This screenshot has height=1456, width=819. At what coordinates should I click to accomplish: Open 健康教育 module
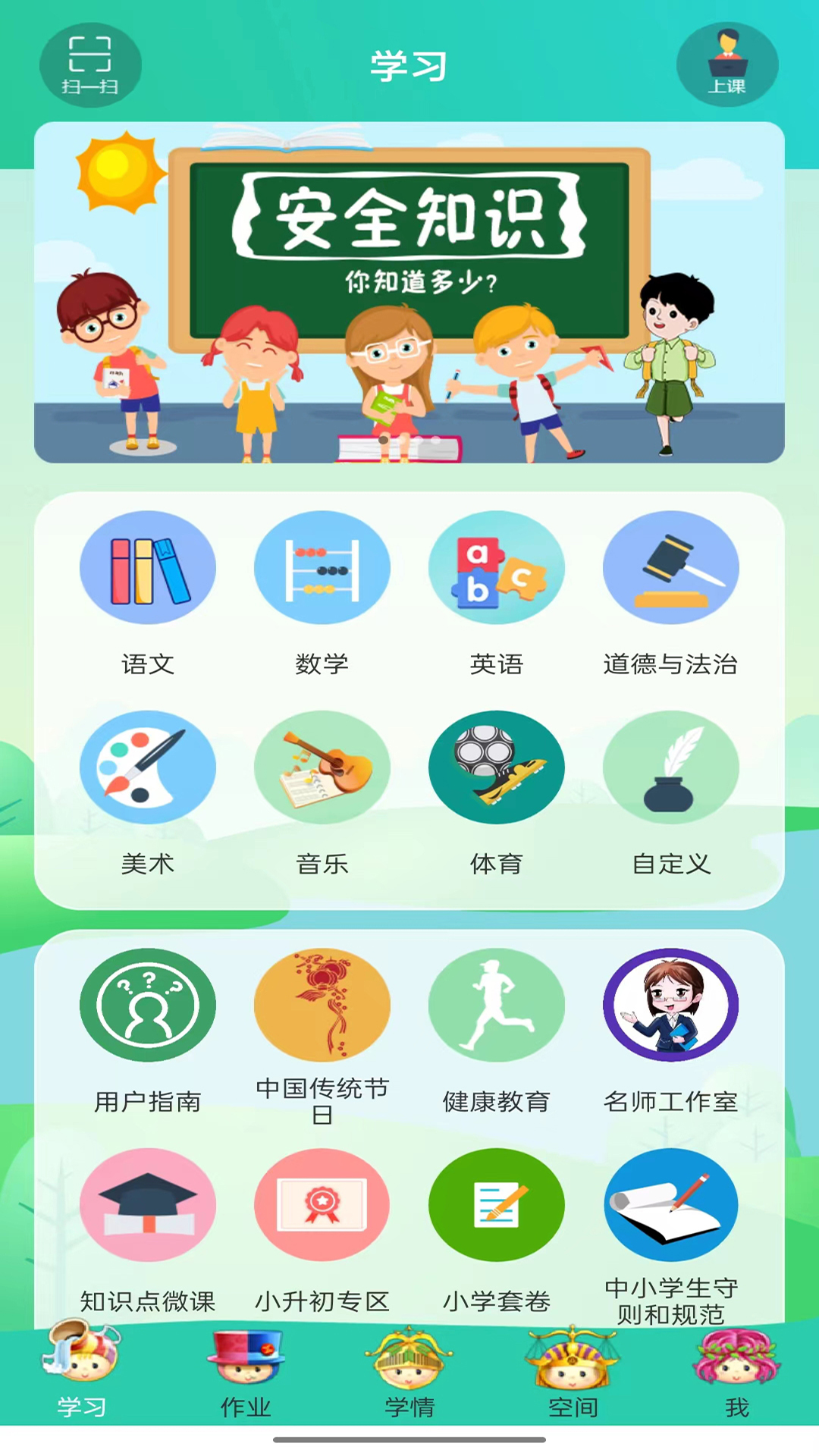(497, 1005)
